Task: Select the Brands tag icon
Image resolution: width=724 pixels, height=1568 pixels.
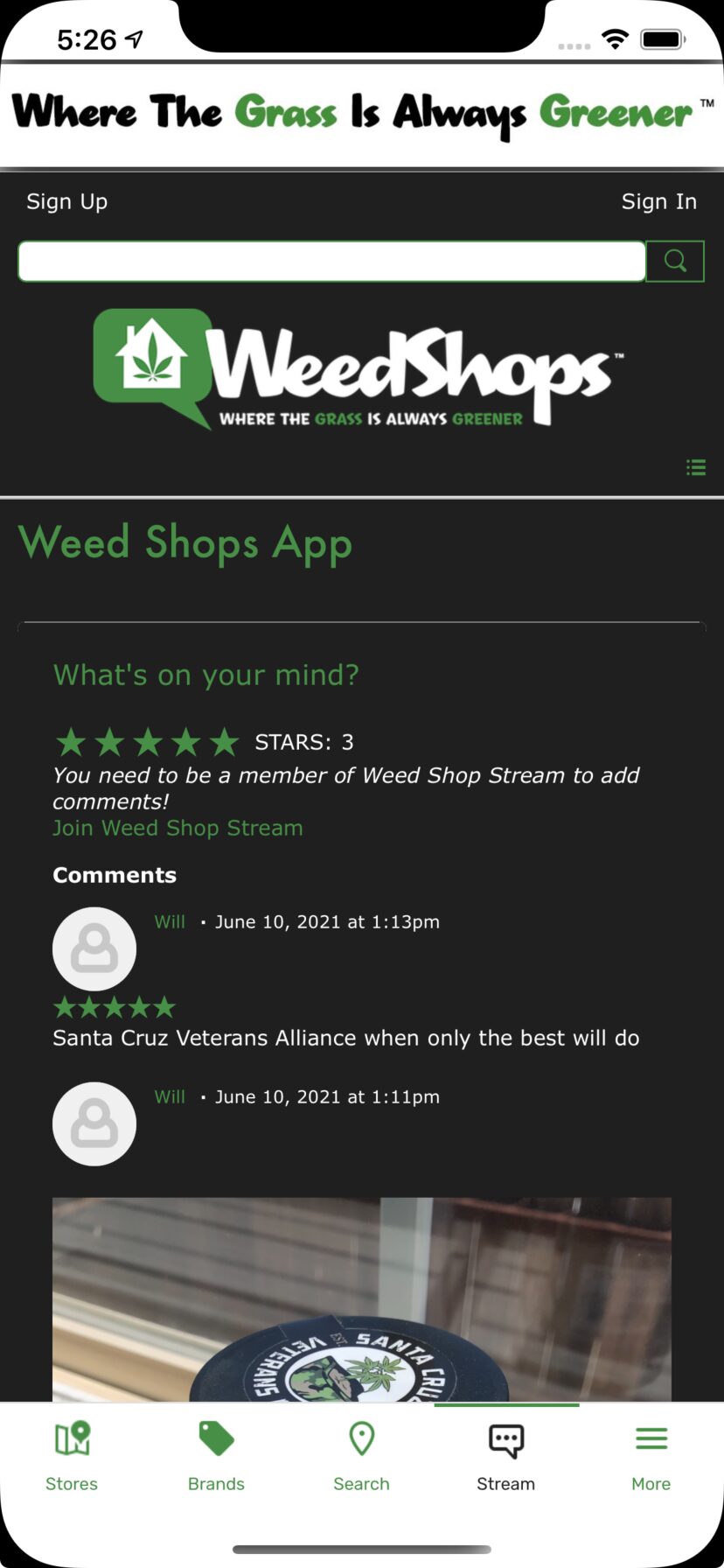Action: [x=216, y=1438]
